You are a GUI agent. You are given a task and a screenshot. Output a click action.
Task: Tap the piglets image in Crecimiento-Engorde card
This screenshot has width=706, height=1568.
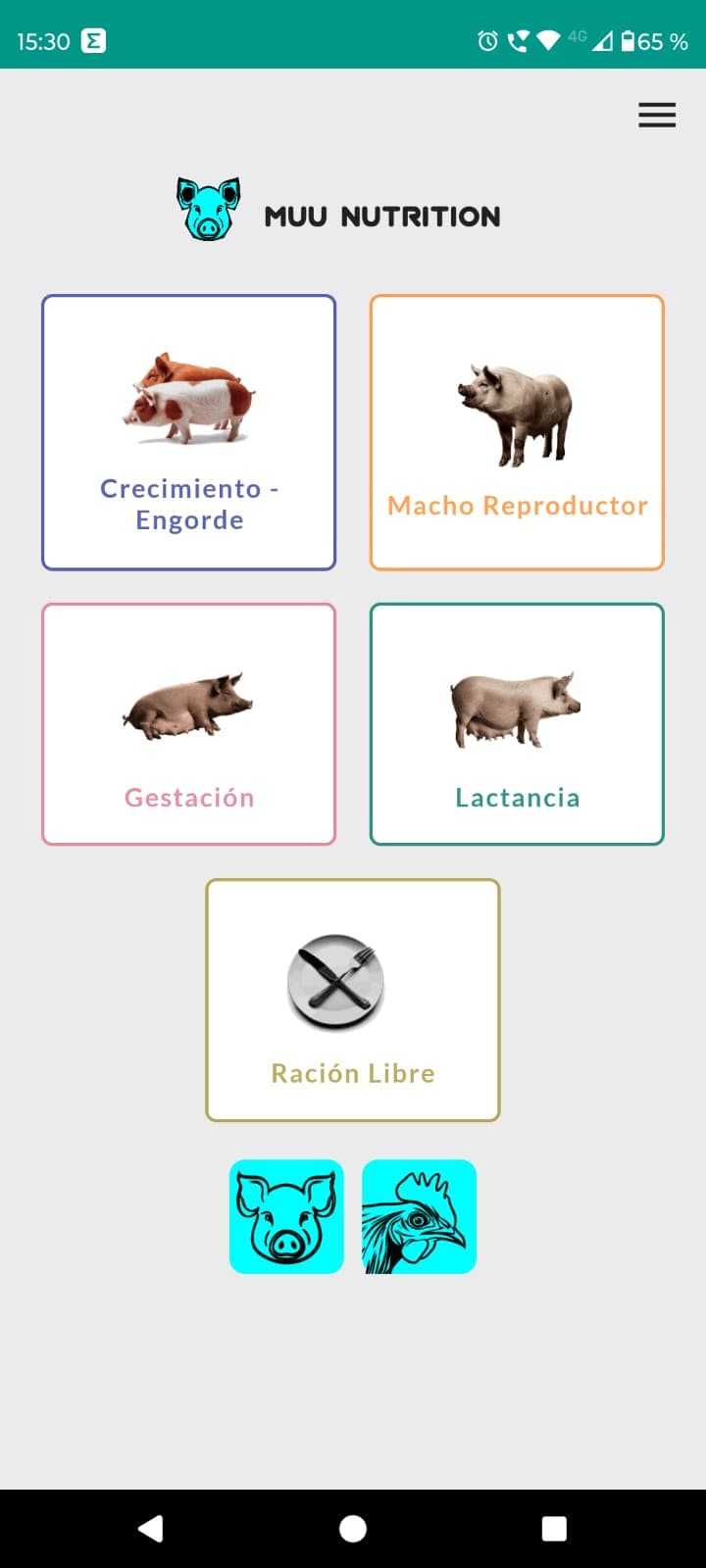(191, 396)
